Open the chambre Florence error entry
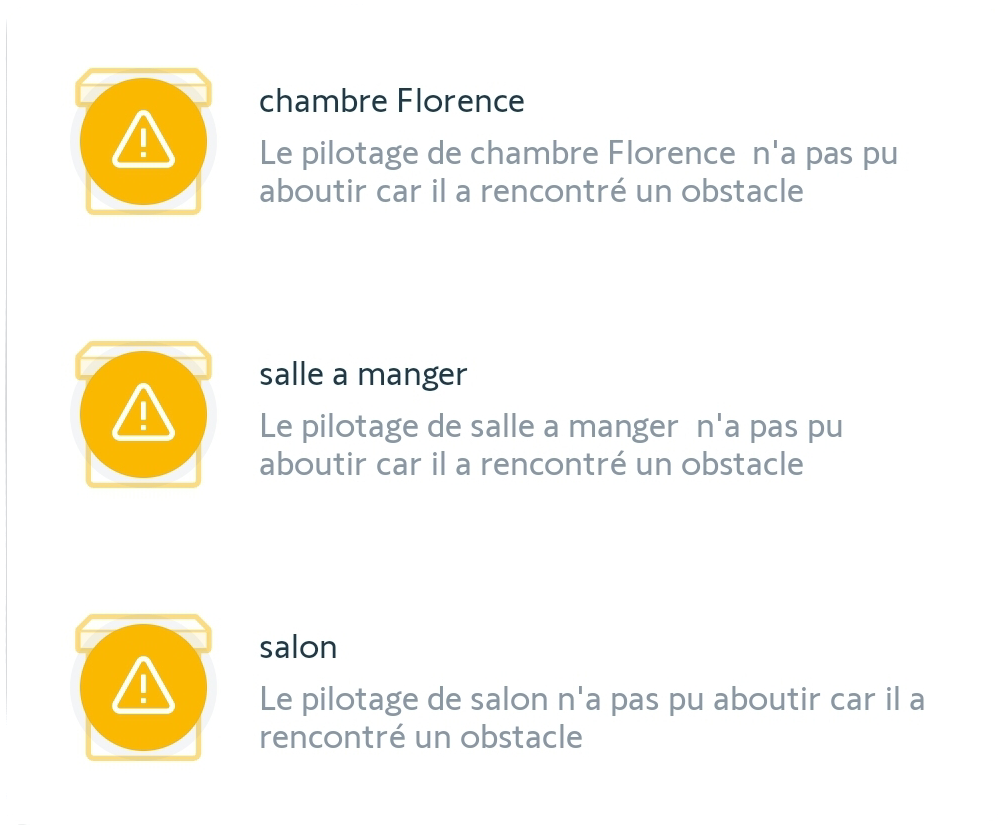1007x830 pixels. pyautogui.click(x=391, y=101)
